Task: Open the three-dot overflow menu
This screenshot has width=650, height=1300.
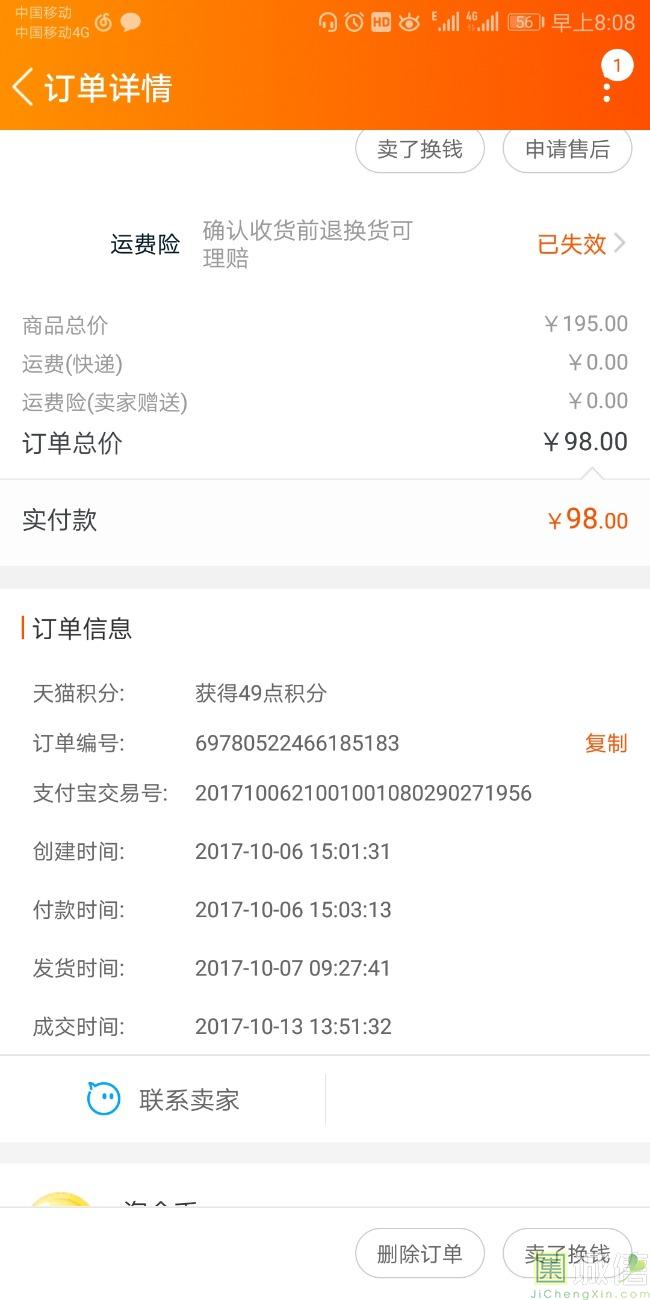Action: [607, 88]
